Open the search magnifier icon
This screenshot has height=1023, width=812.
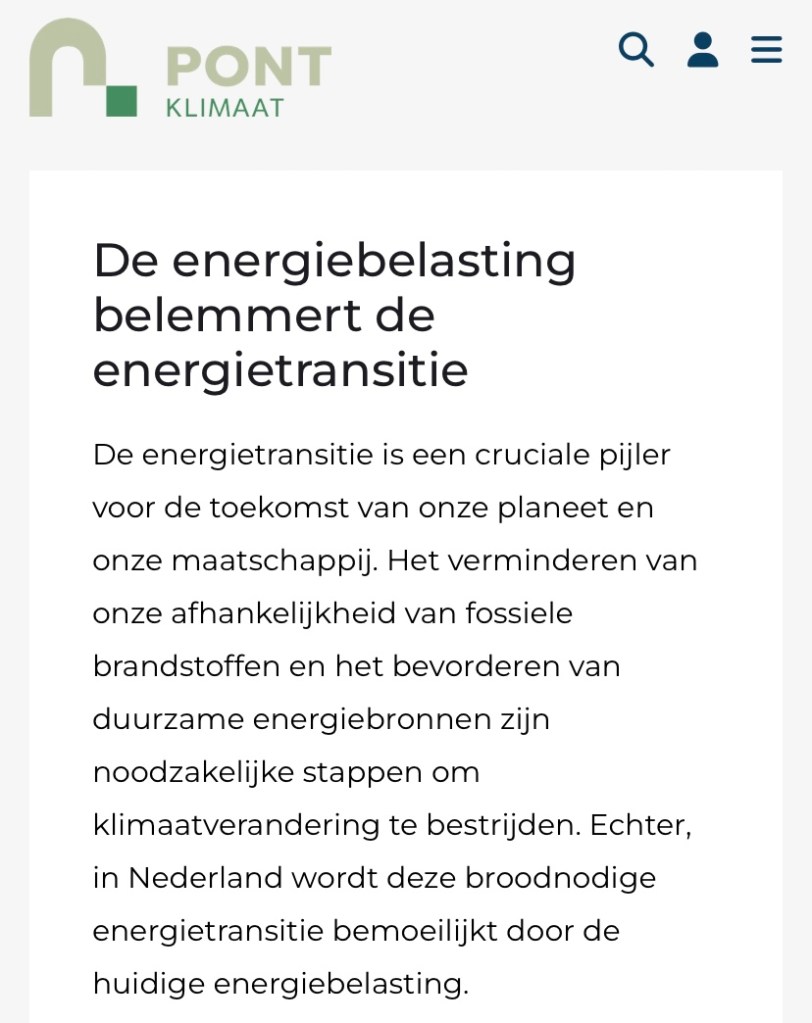[x=636, y=49]
